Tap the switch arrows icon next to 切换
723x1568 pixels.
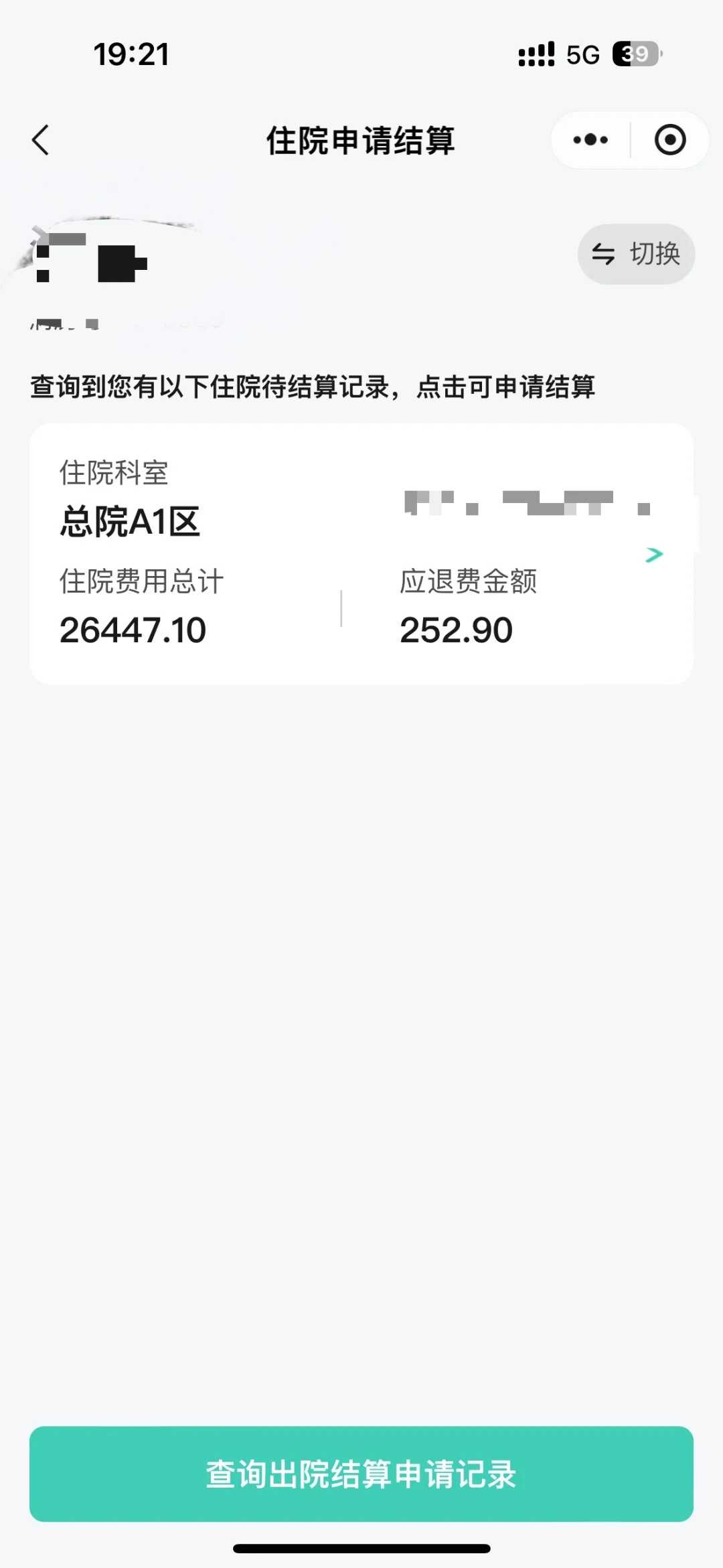tap(603, 254)
